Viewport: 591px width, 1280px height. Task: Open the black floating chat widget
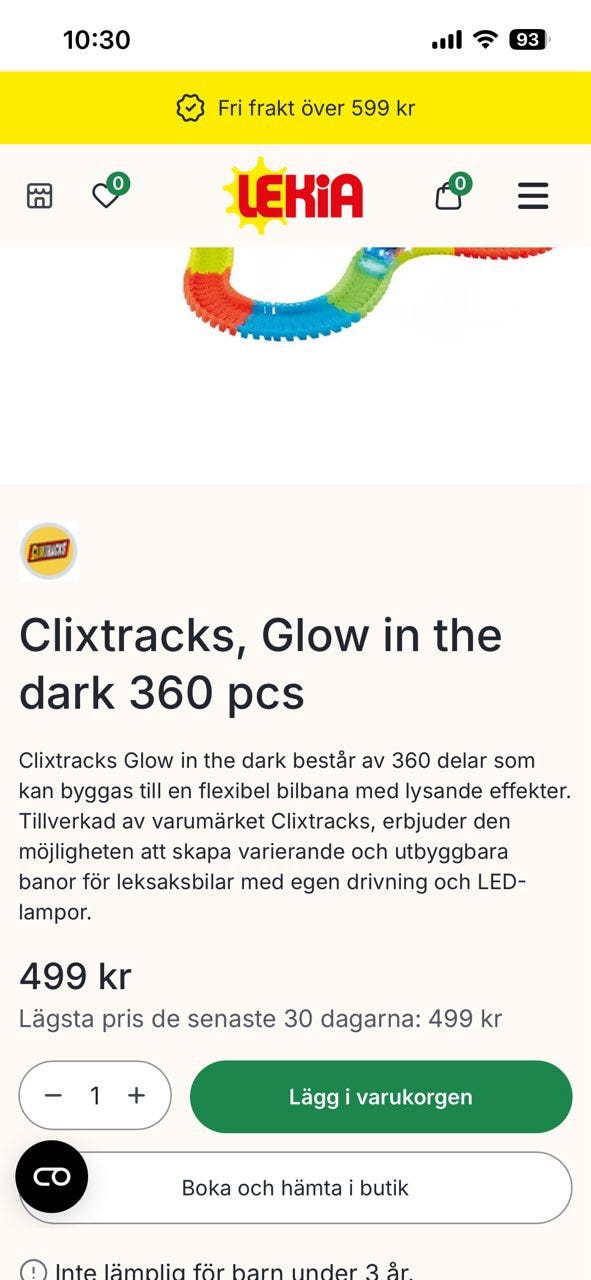pyautogui.click(x=52, y=1177)
